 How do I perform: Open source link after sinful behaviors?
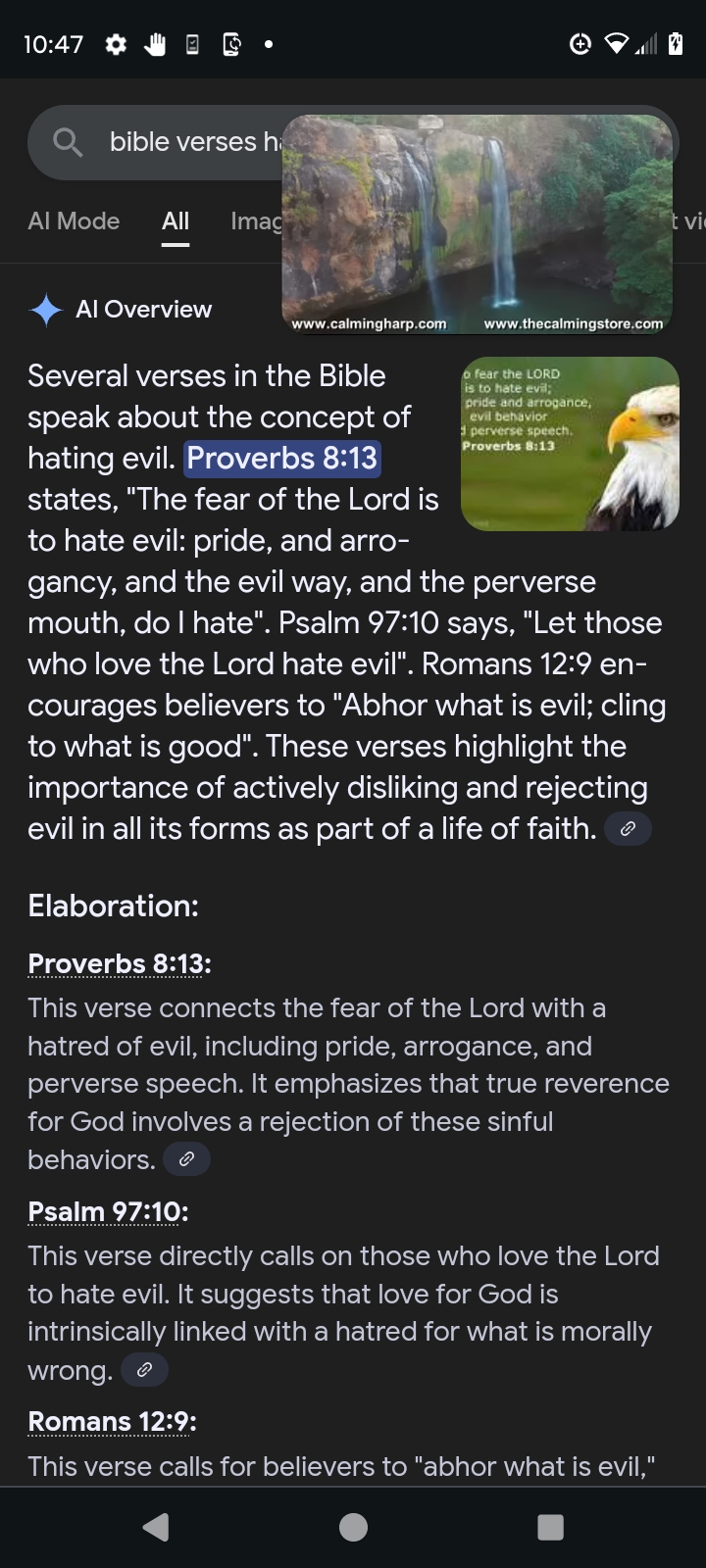point(186,1159)
